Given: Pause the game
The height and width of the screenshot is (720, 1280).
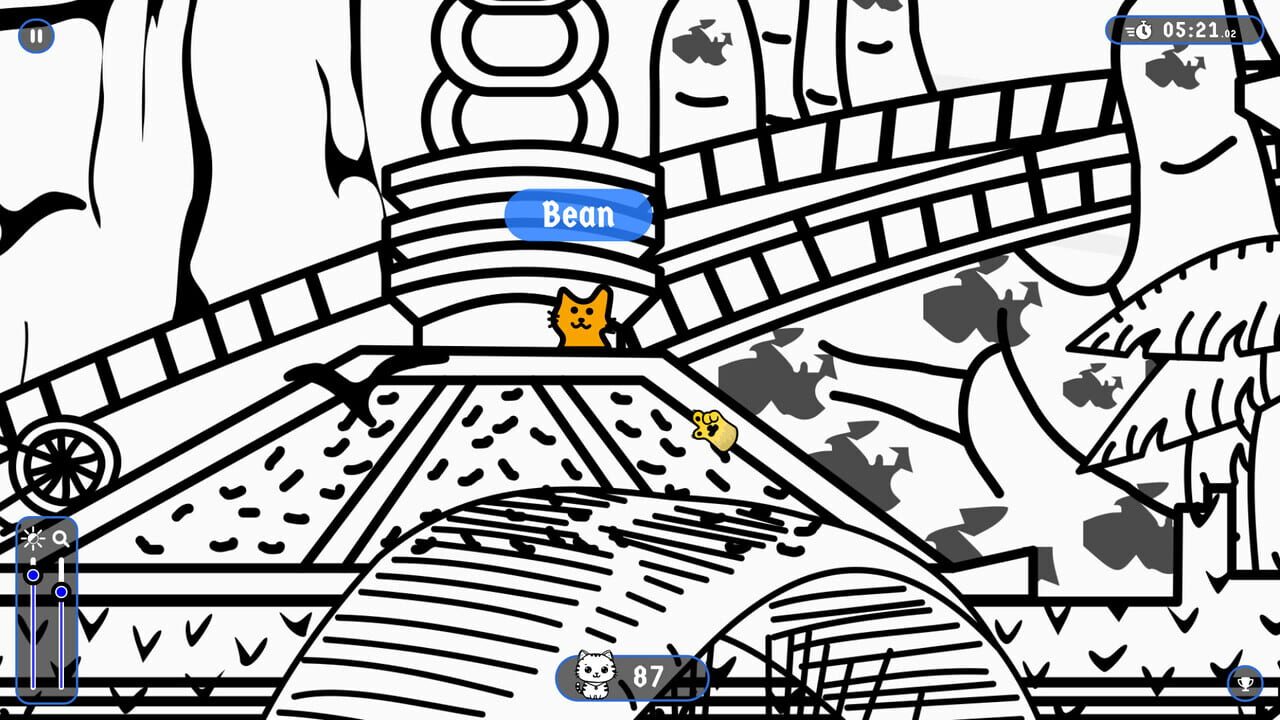Looking at the screenshot, I should (36, 37).
